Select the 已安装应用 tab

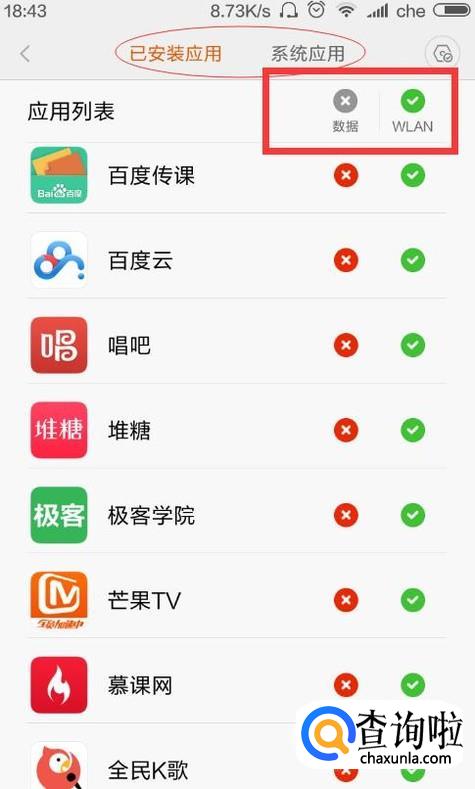tap(176, 53)
